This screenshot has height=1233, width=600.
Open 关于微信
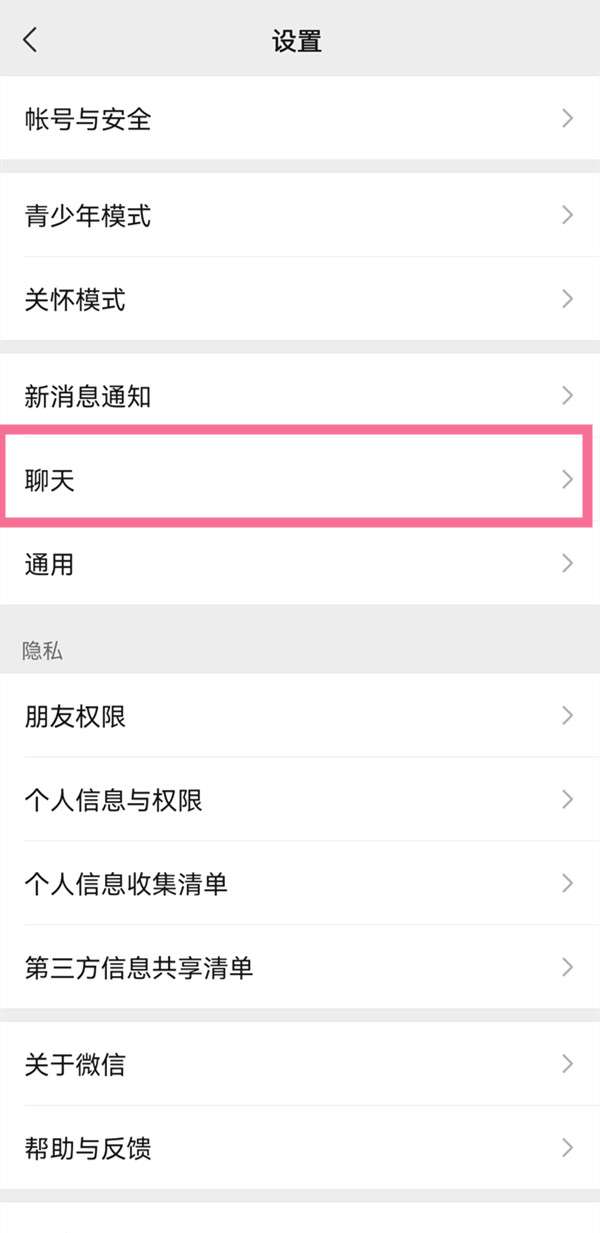click(x=300, y=1064)
